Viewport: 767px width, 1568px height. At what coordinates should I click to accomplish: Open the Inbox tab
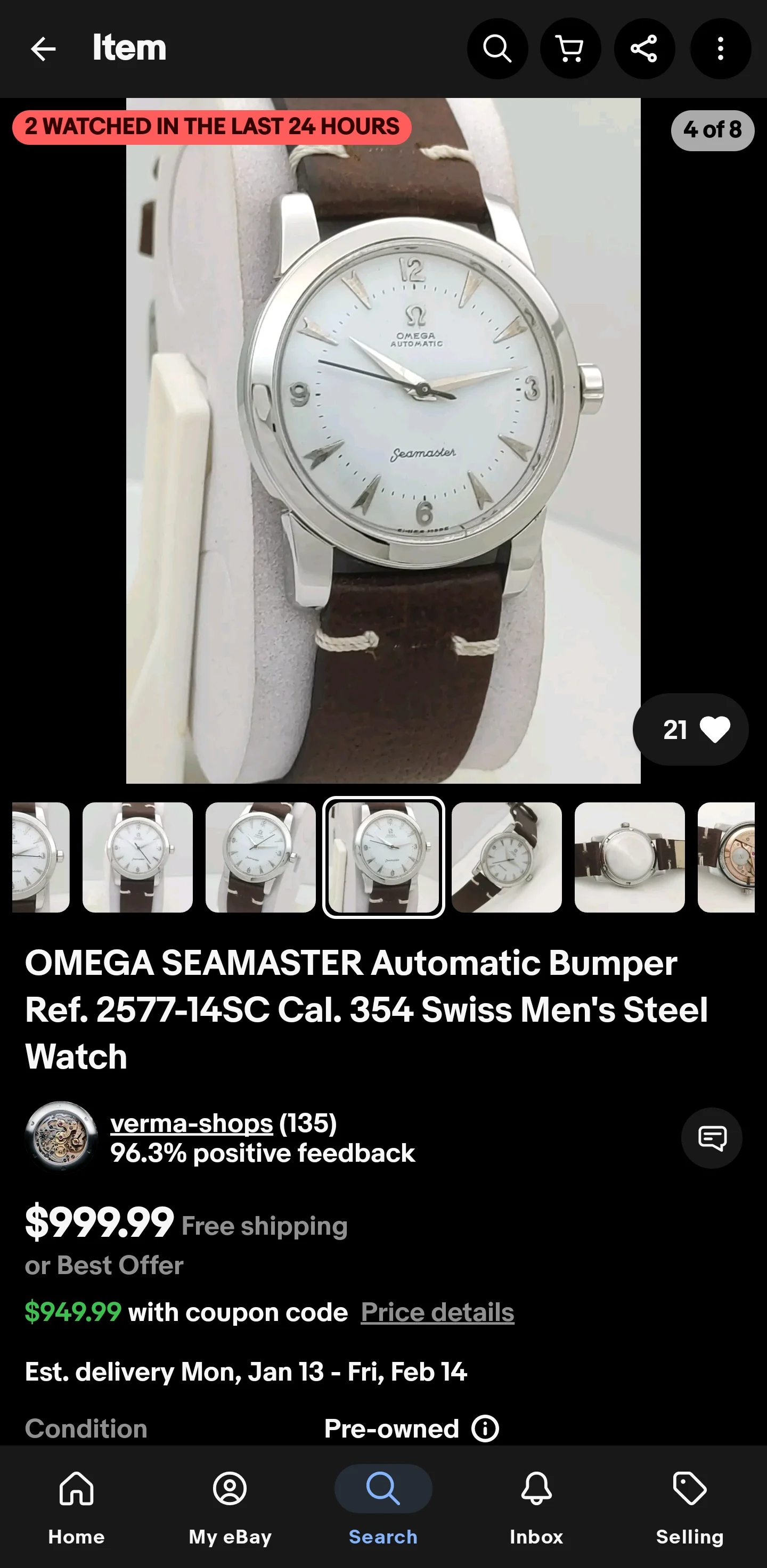coord(536,1507)
